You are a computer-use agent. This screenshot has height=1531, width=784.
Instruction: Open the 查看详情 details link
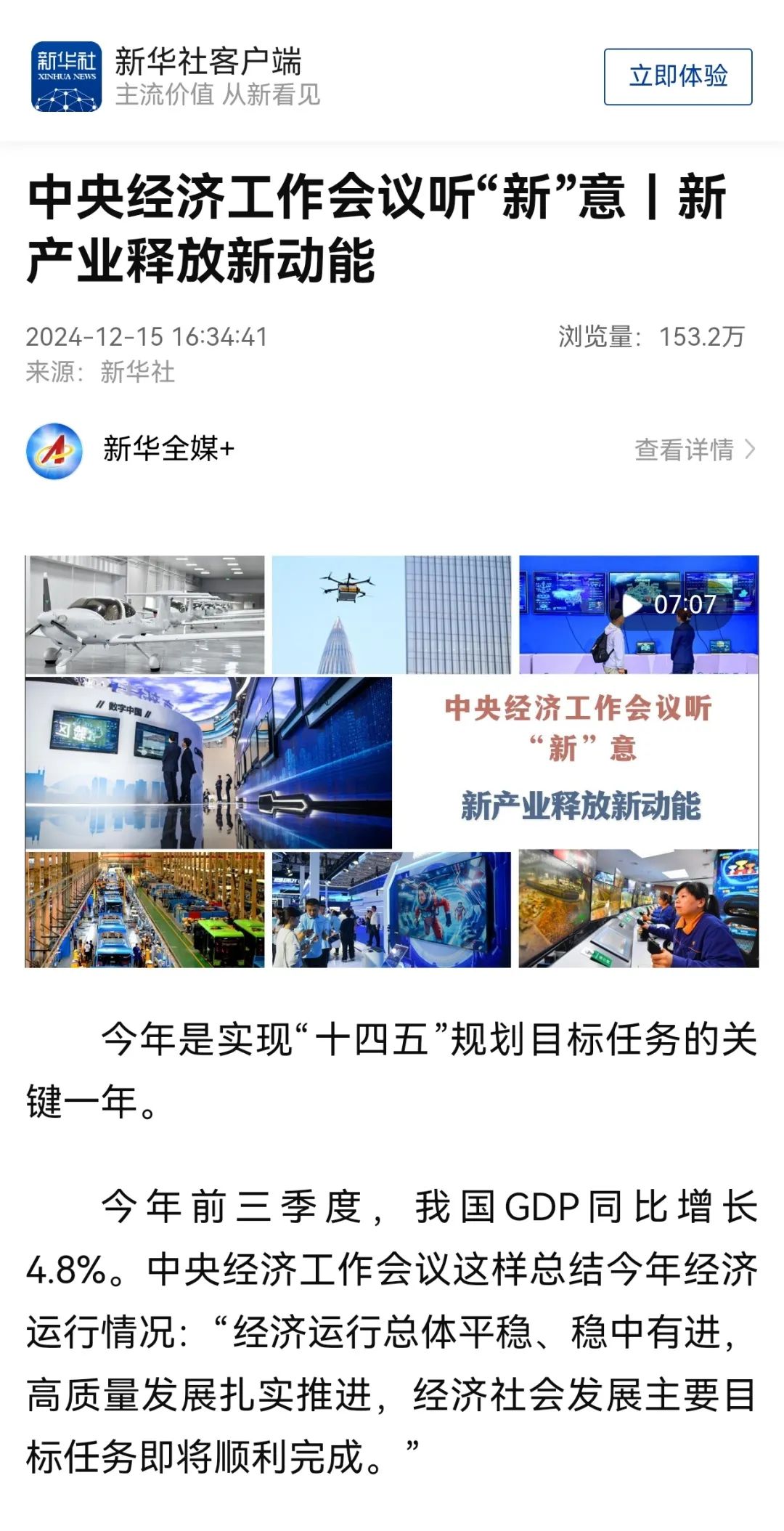point(682,450)
